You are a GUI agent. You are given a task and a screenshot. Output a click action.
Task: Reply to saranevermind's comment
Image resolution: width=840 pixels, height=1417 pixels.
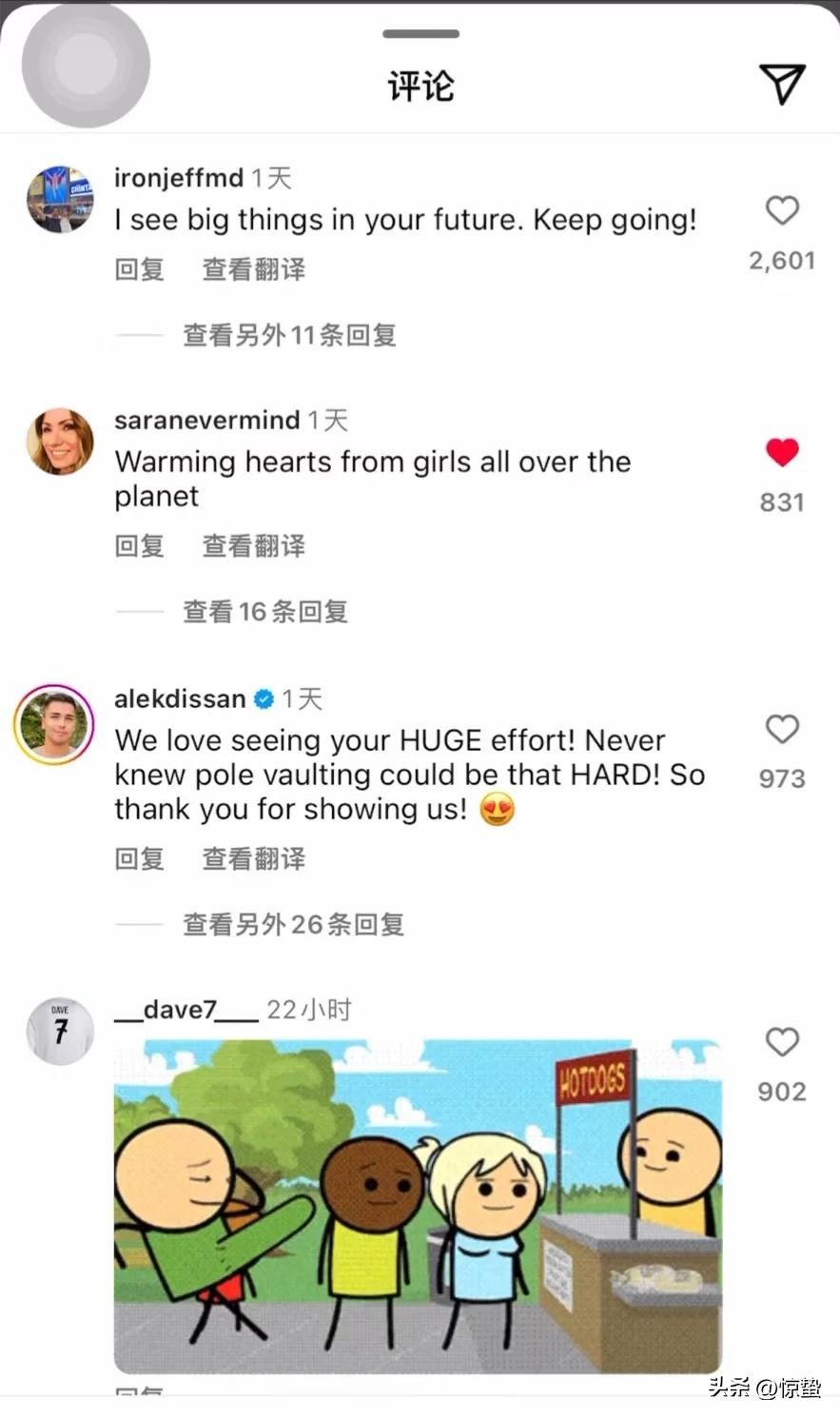pos(139,546)
